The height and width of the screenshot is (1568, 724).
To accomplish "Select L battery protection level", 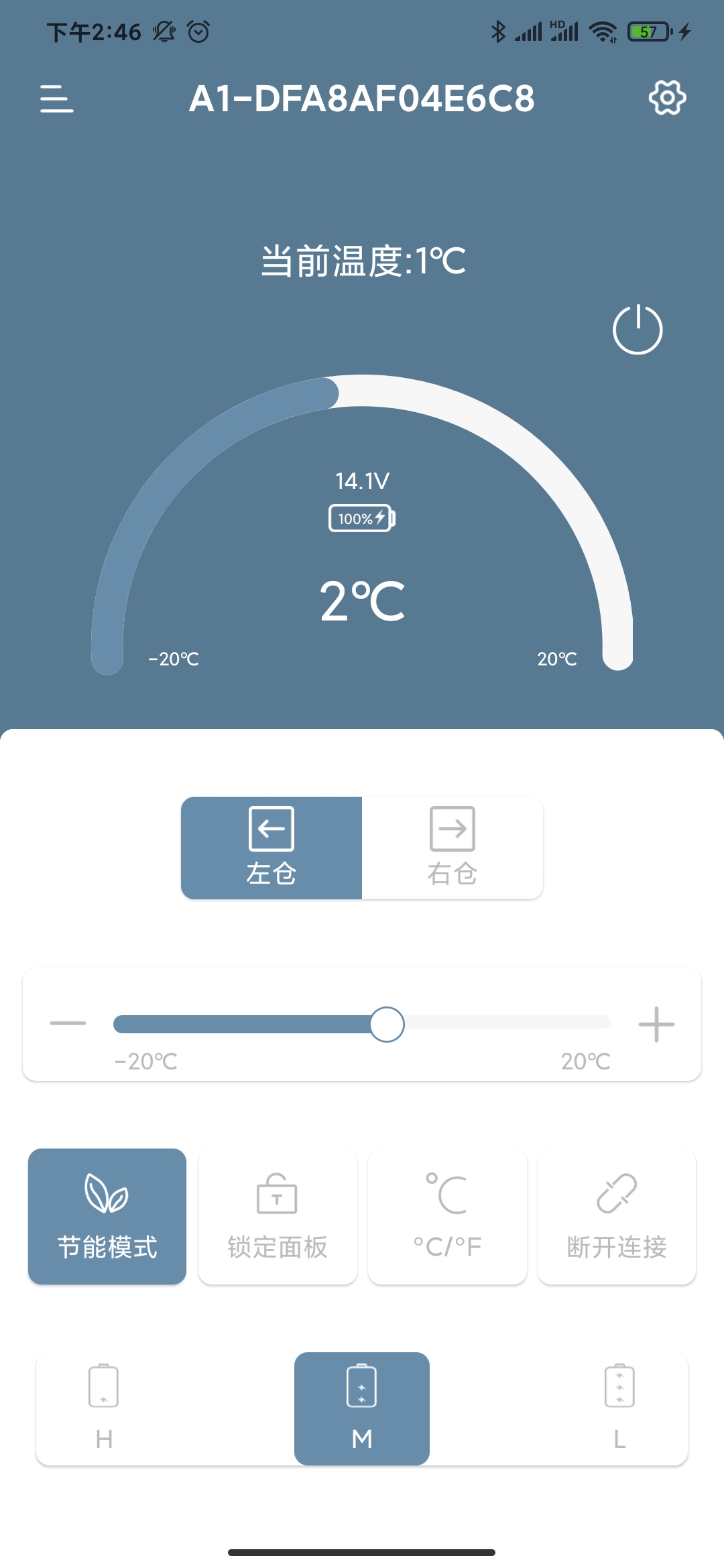I will point(619,1407).
